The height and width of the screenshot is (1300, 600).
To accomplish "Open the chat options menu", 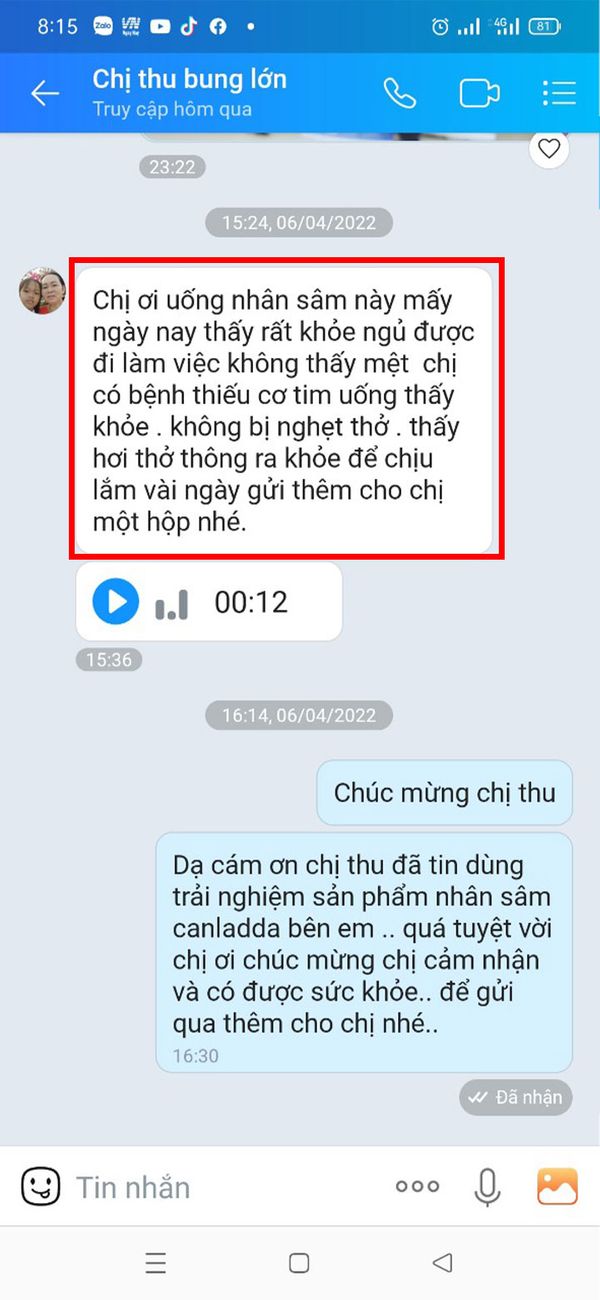I will [559, 93].
